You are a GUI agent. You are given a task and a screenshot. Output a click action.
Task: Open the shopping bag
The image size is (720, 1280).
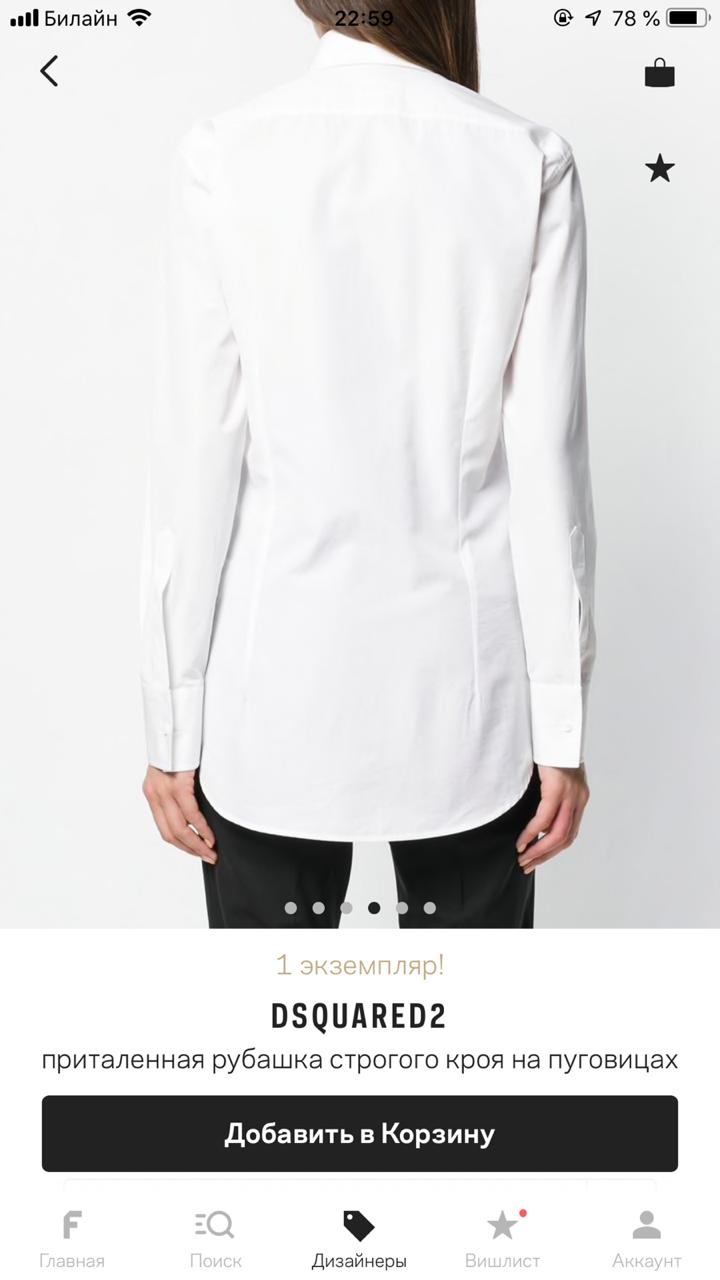point(659,72)
